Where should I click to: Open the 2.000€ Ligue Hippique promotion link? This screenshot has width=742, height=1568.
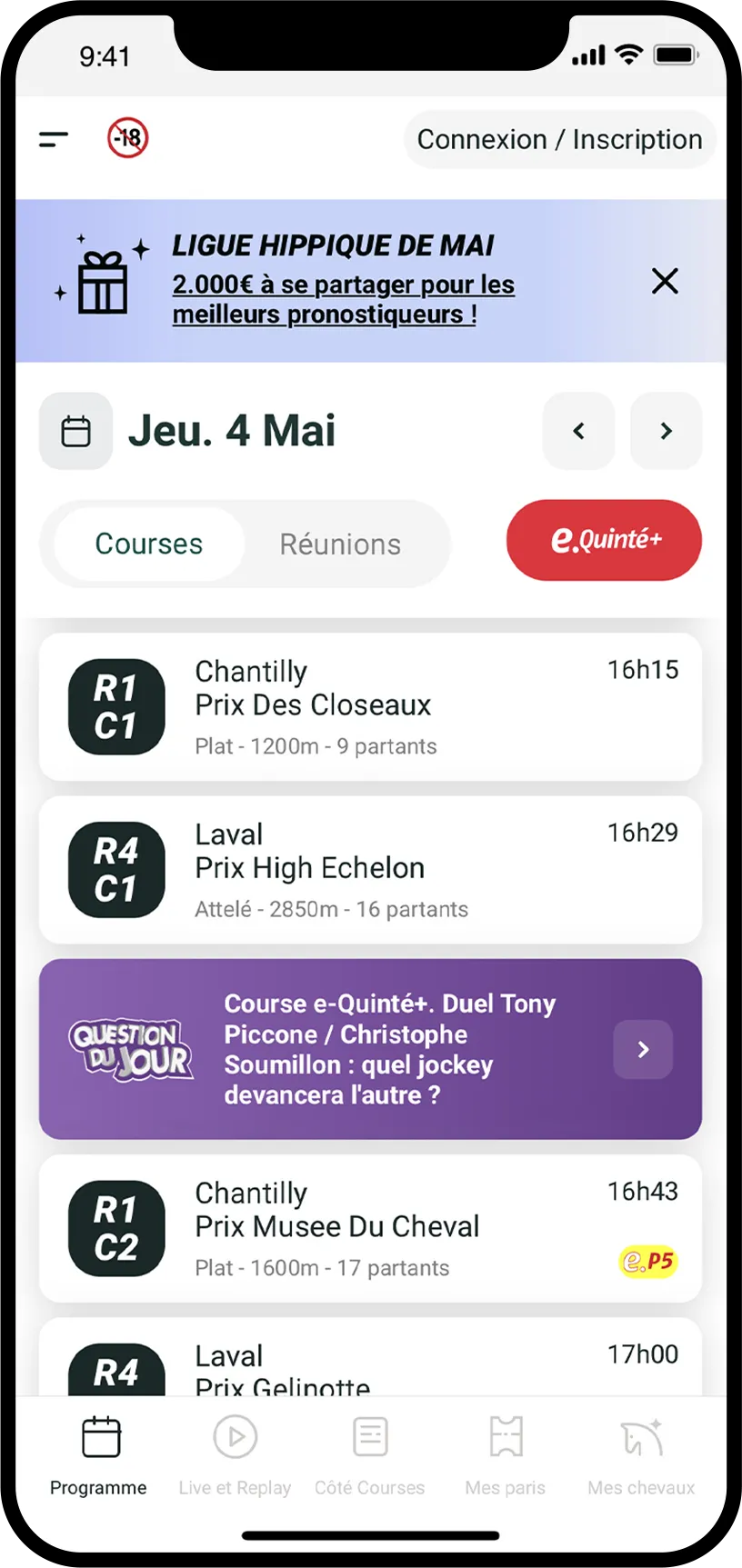(344, 299)
